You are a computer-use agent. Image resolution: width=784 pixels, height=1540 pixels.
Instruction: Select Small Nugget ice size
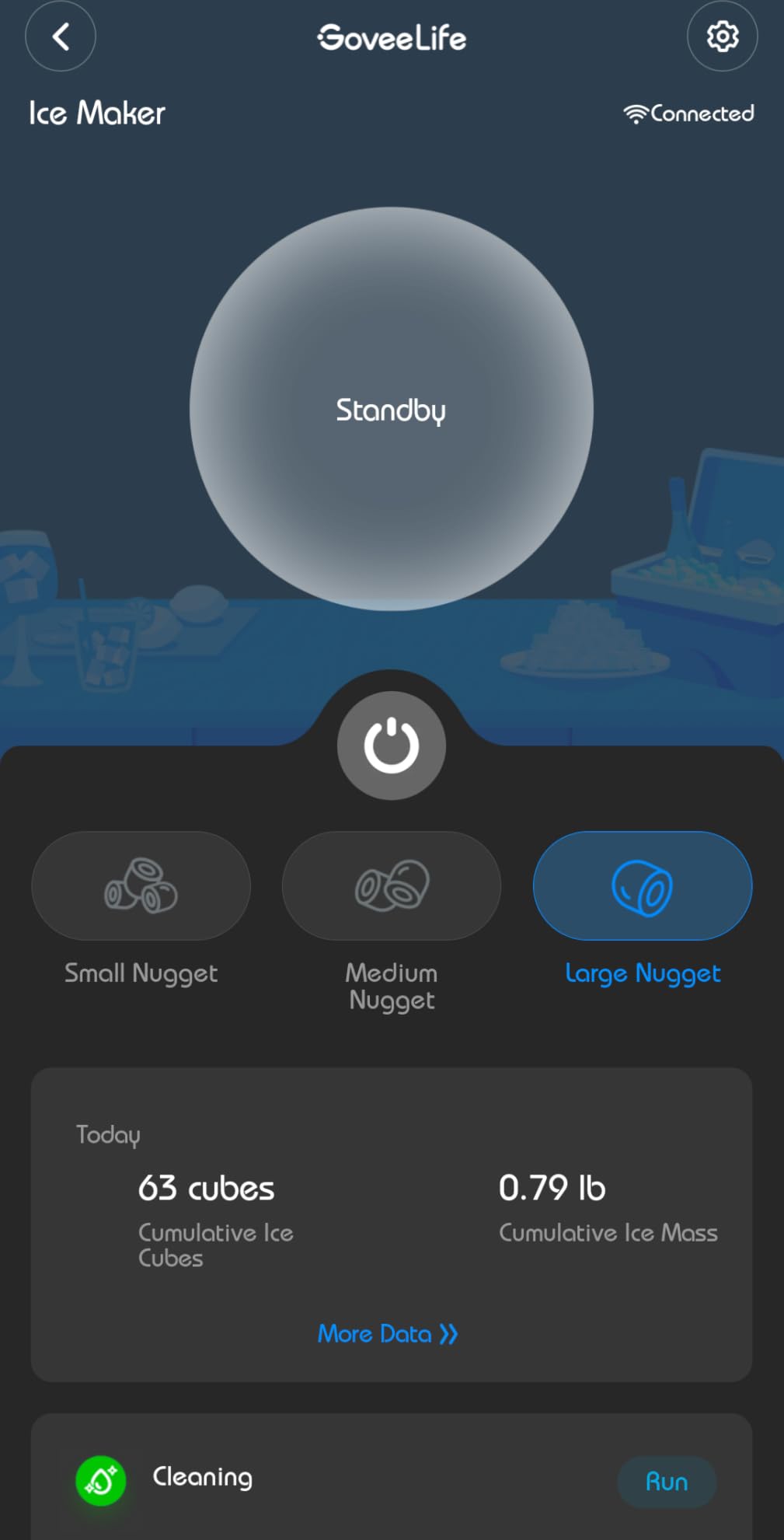[x=141, y=885]
